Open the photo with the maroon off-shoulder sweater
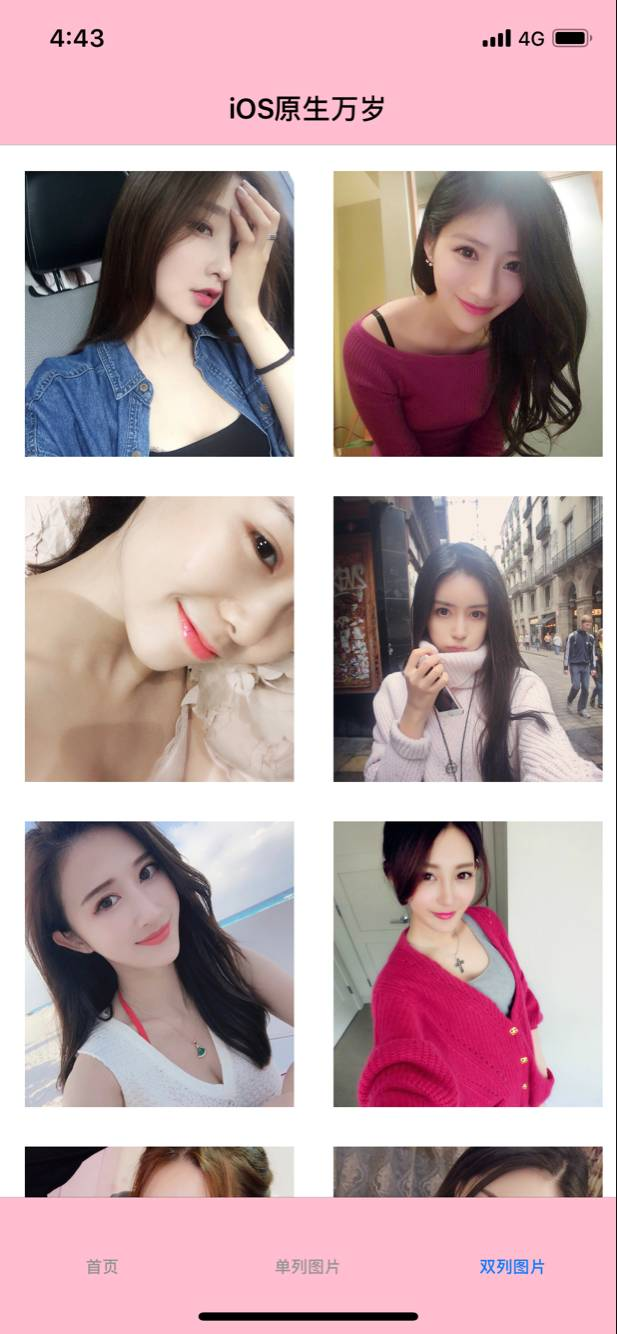 (468, 314)
